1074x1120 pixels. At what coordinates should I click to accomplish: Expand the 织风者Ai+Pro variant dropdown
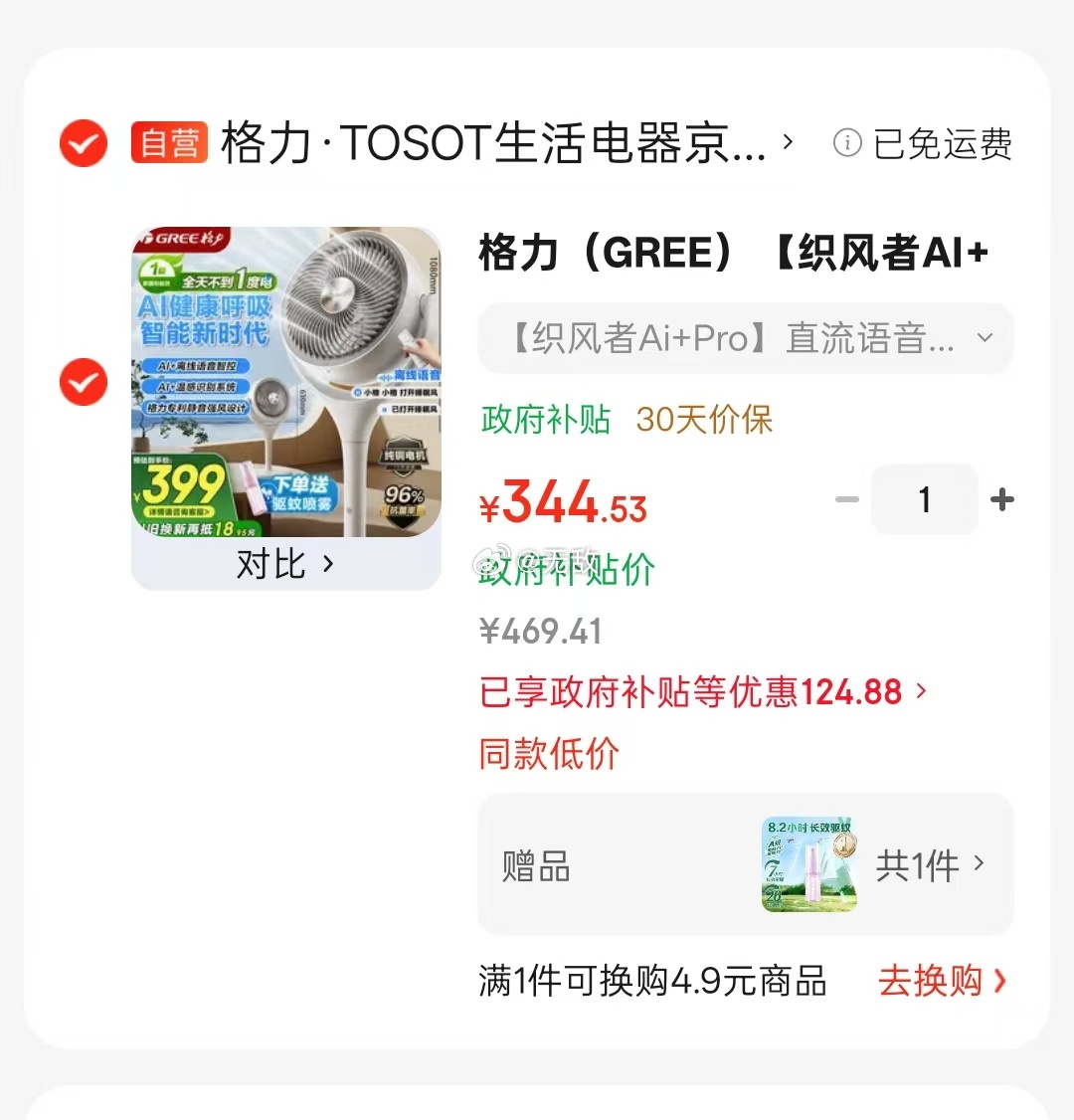(746, 338)
